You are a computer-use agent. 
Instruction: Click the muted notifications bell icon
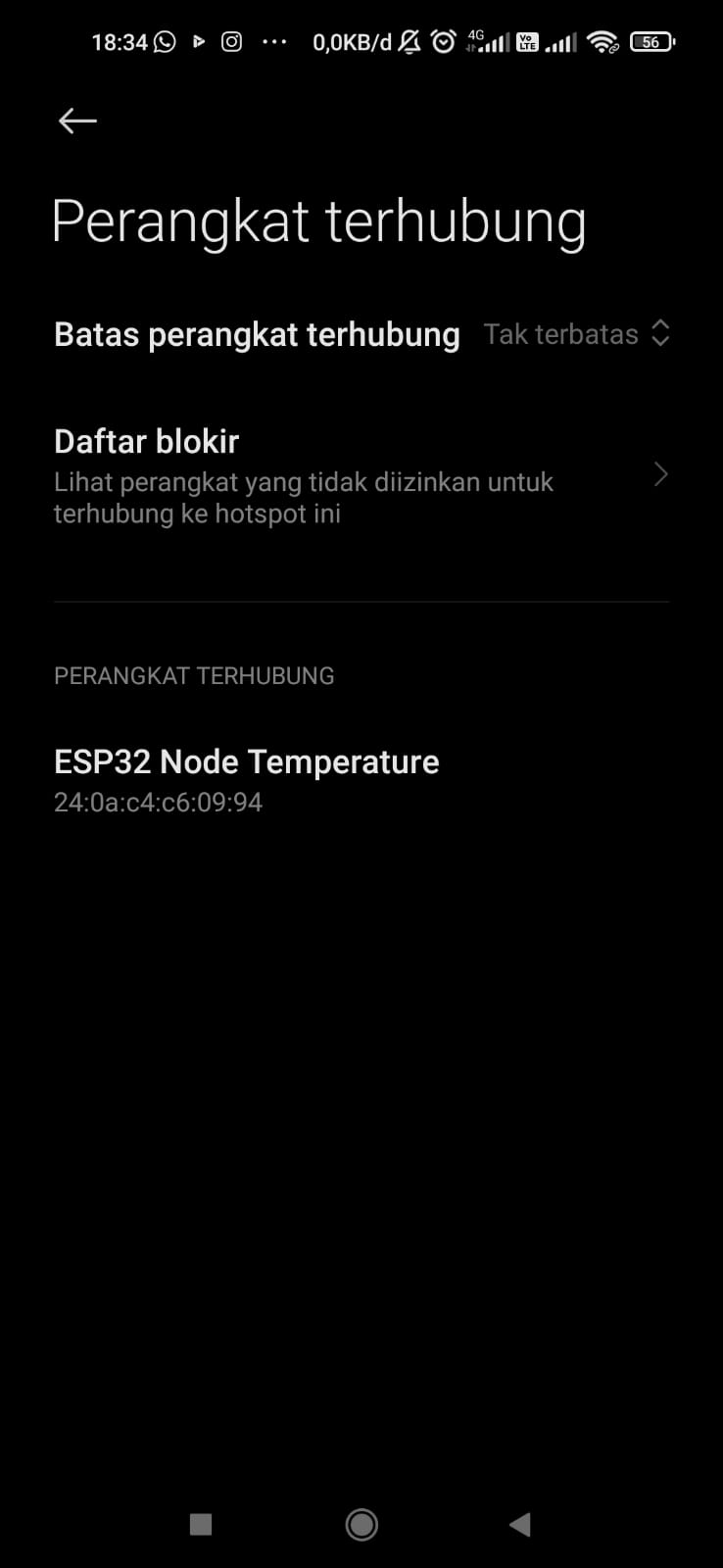coord(408,42)
